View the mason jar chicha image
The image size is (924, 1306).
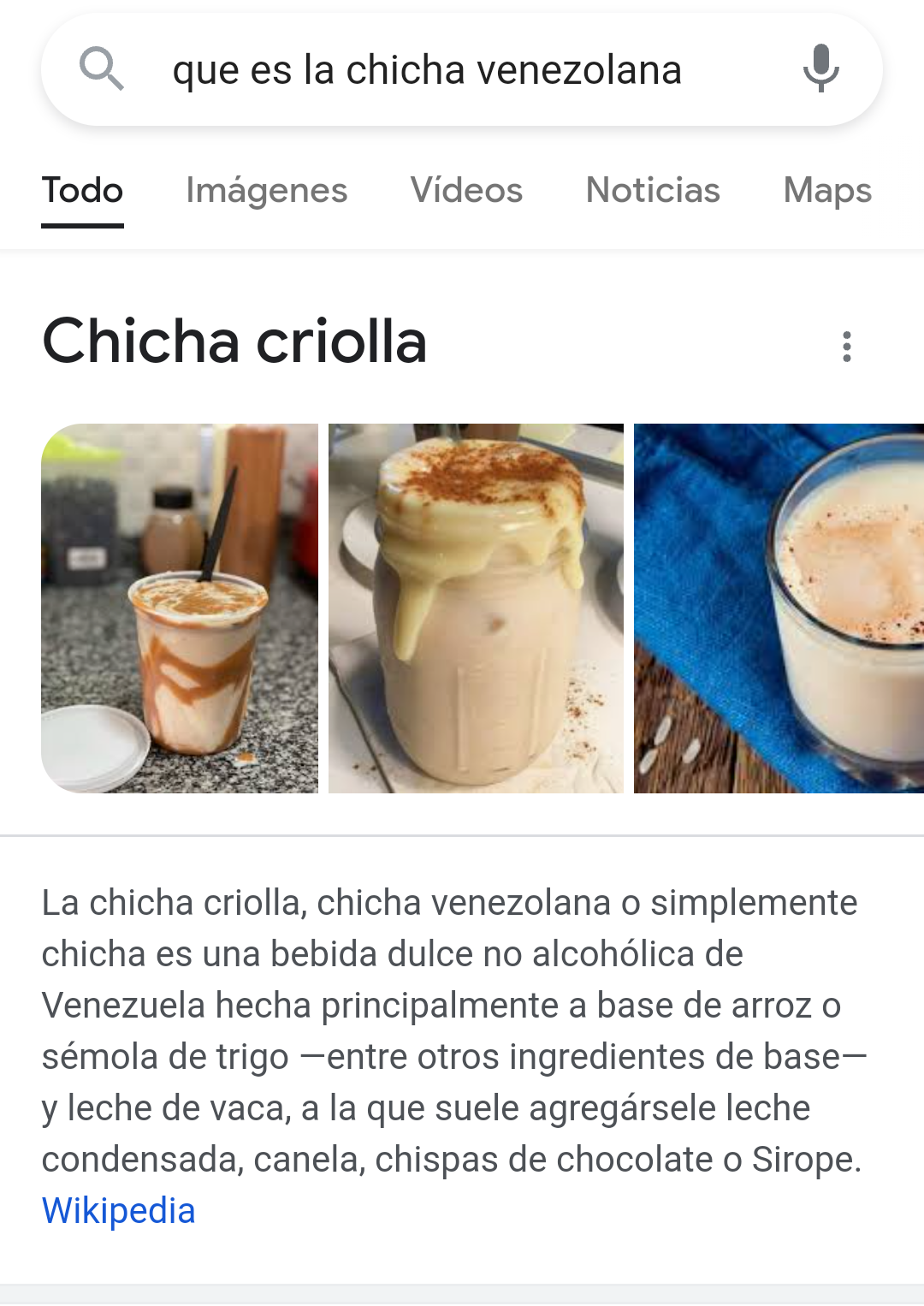pyautogui.click(x=476, y=608)
